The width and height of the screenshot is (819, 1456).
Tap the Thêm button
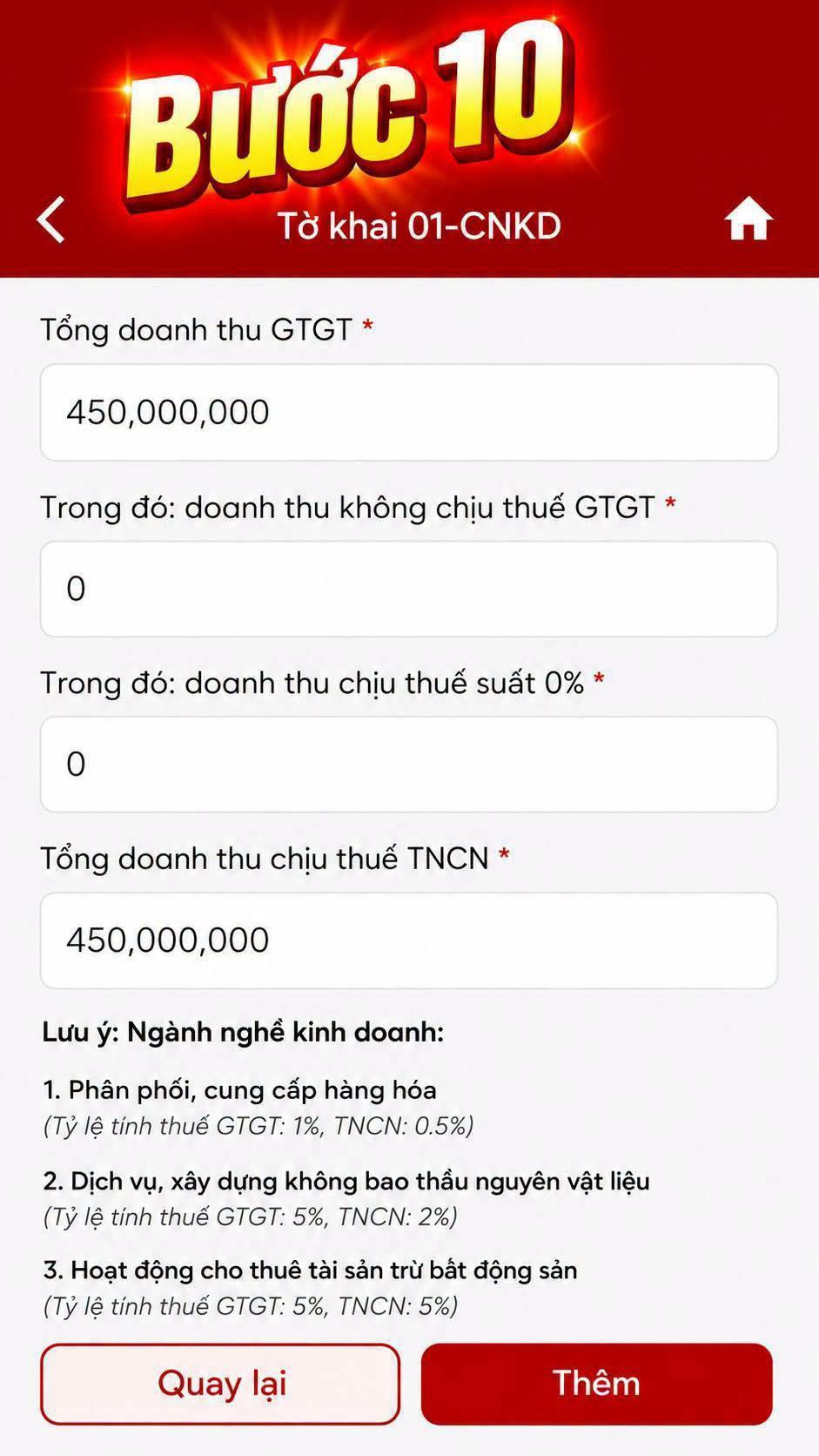coord(597,1385)
